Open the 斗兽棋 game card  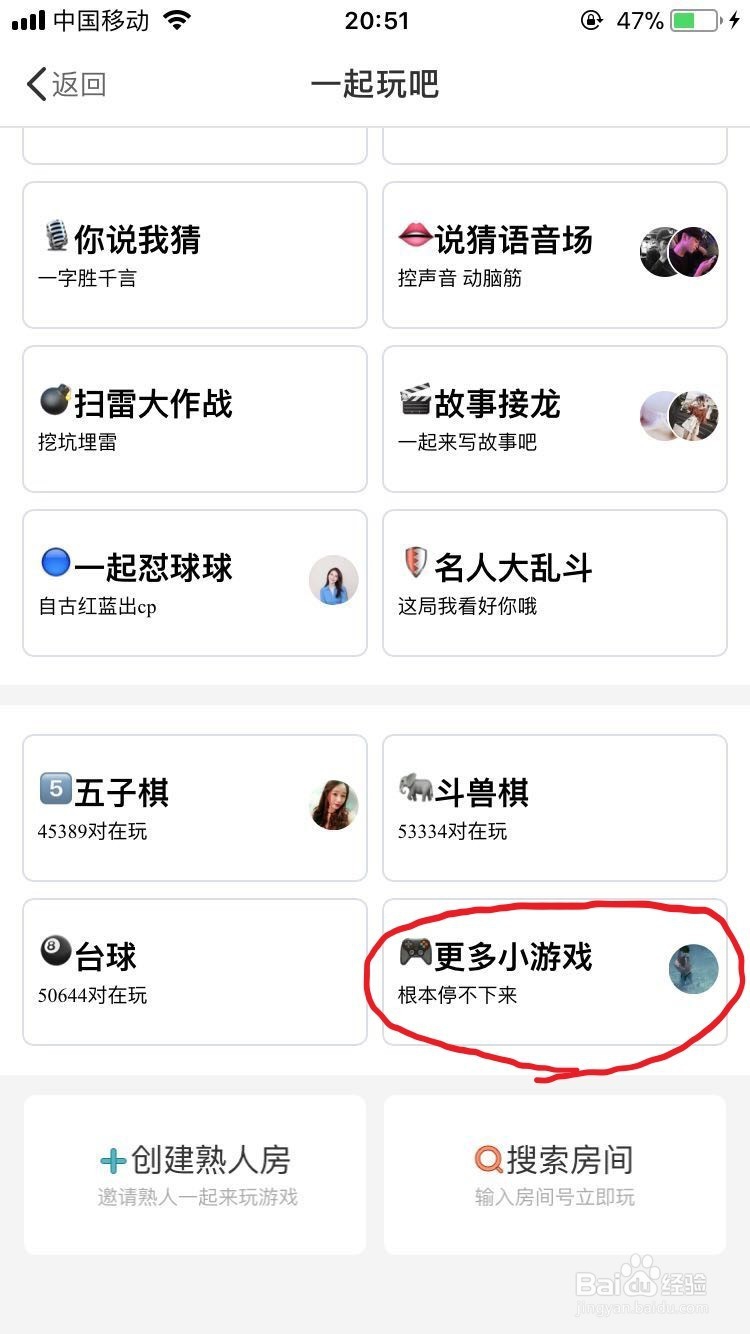(x=555, y=807)
